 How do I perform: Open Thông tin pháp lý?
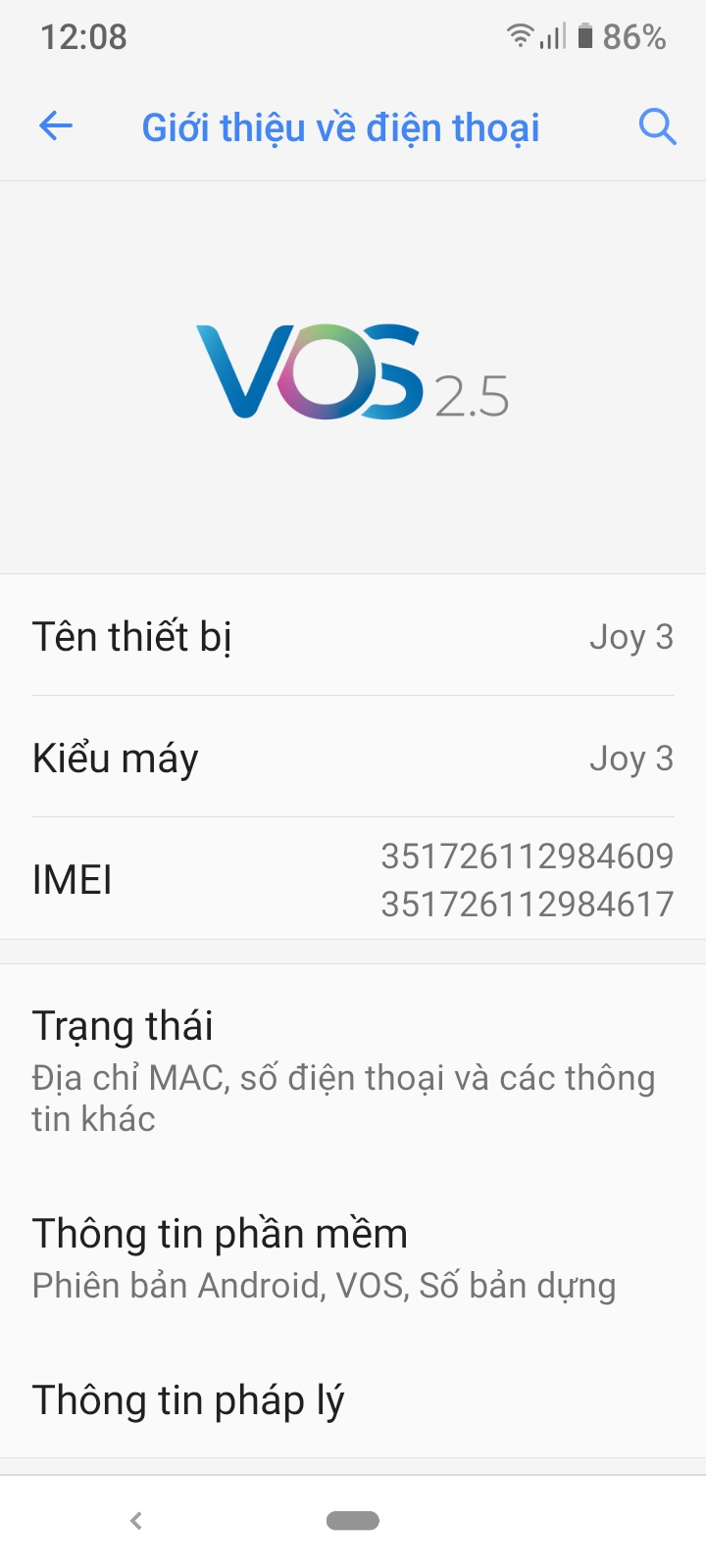(x=353, y=1400)
